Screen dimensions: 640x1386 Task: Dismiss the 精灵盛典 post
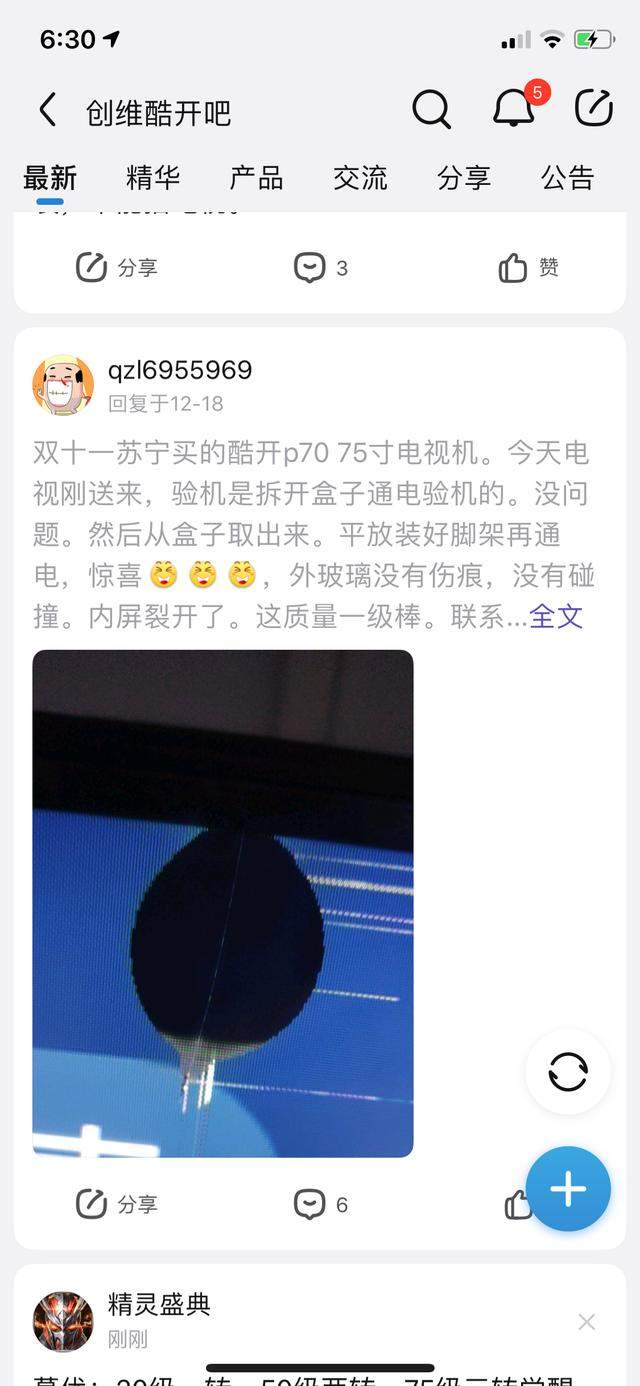click(x=587, y=1322)
